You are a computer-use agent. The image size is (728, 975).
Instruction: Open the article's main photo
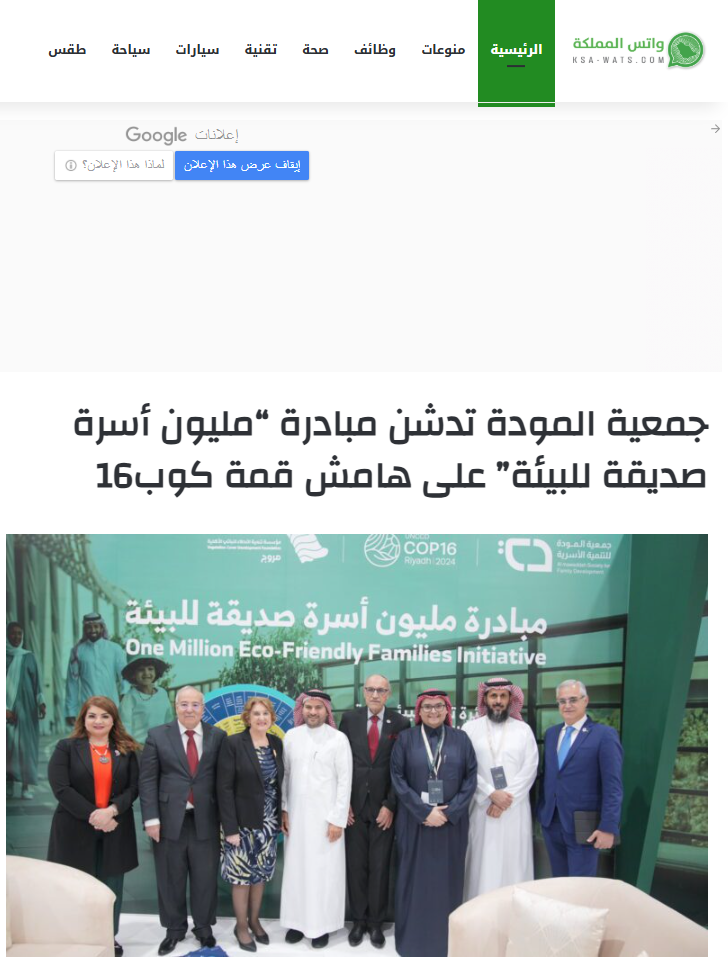[357, 745]
